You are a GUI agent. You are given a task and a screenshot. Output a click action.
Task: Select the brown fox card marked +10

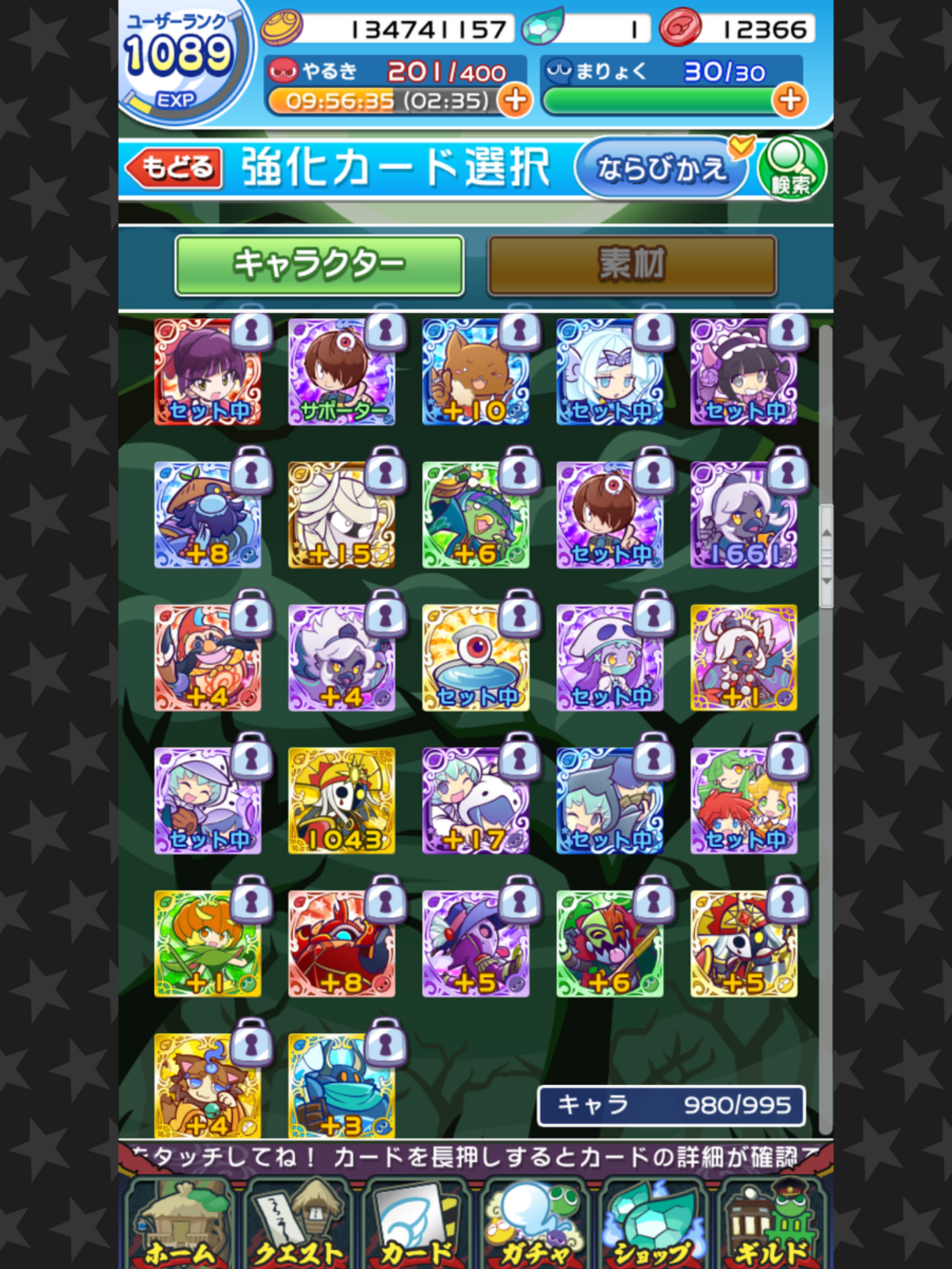(475, 372)
